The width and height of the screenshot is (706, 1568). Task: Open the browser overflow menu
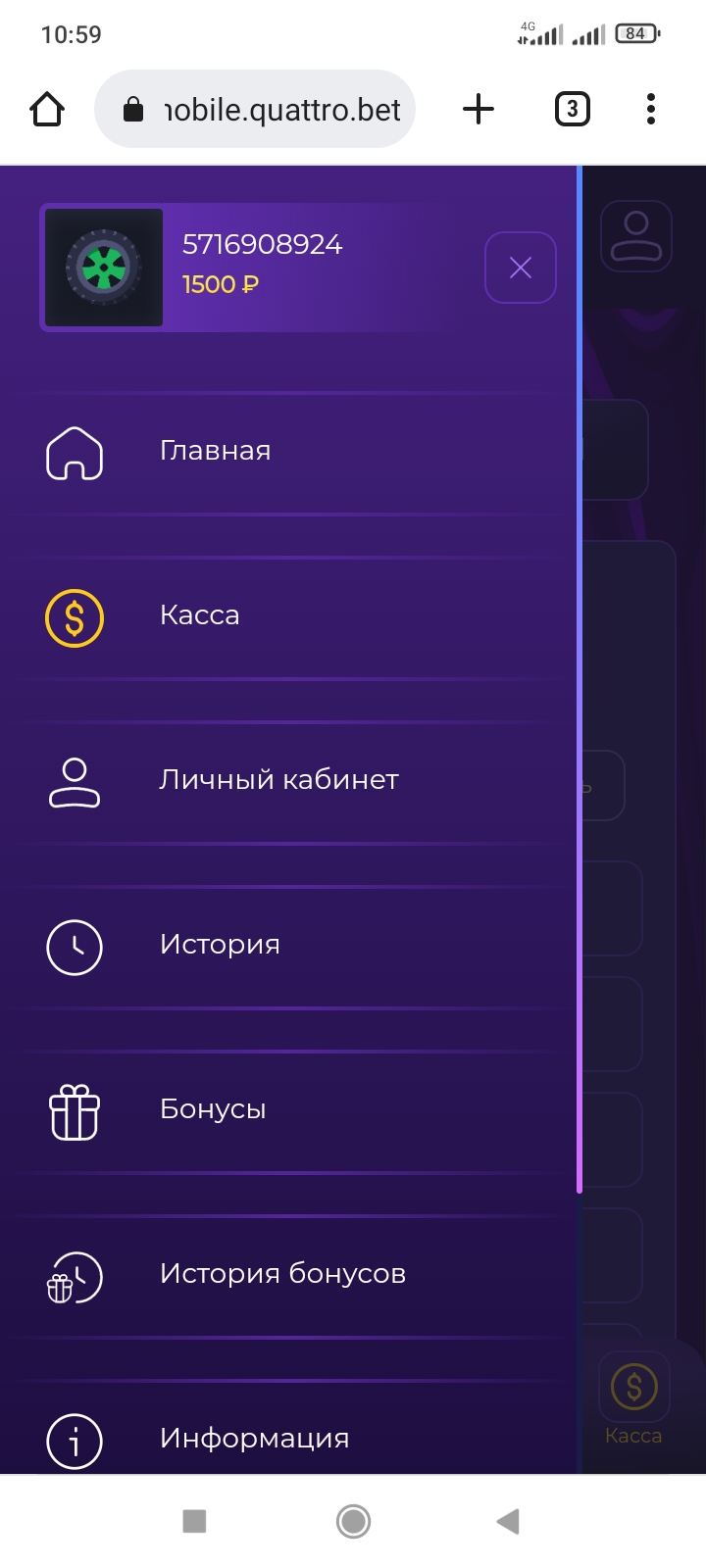coord(651,109)
